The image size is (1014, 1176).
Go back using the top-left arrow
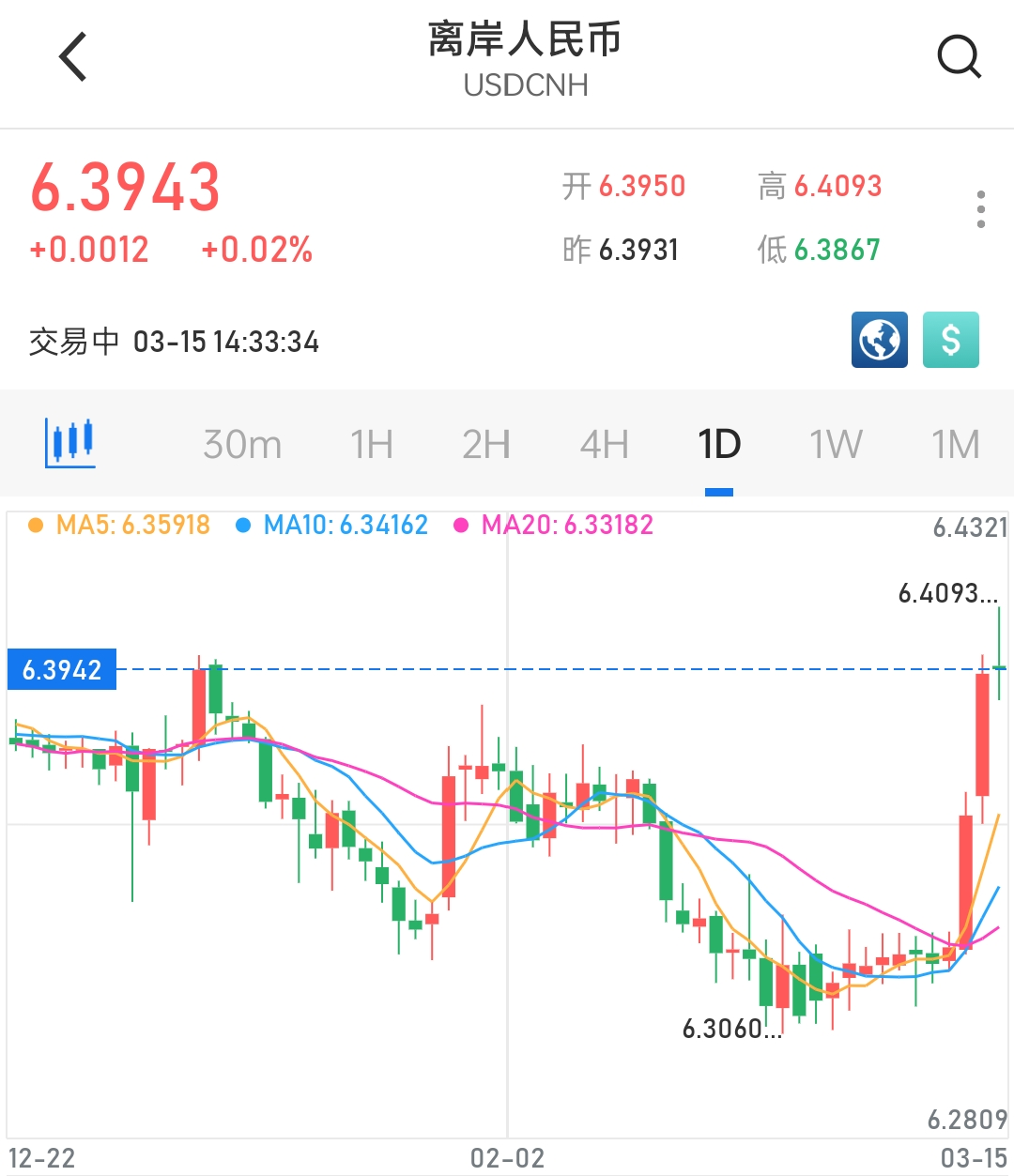point(73,56)
